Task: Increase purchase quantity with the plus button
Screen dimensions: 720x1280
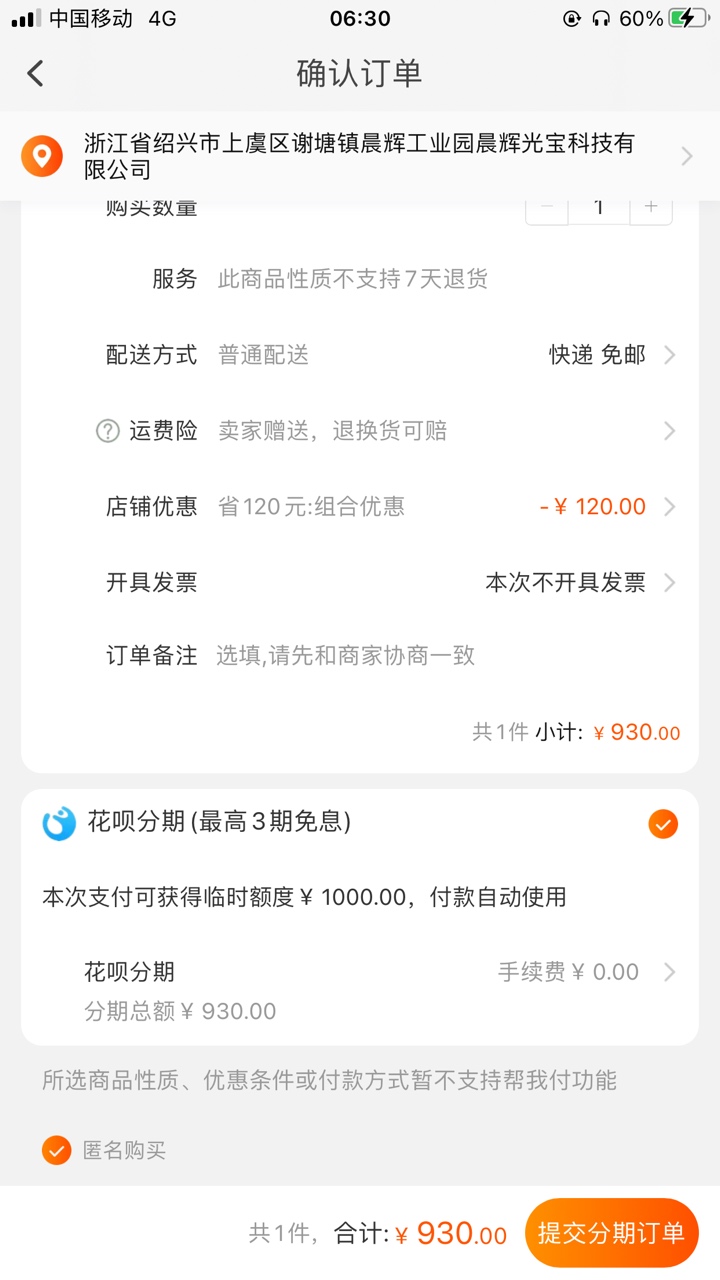Action: (x=651, y=207)
